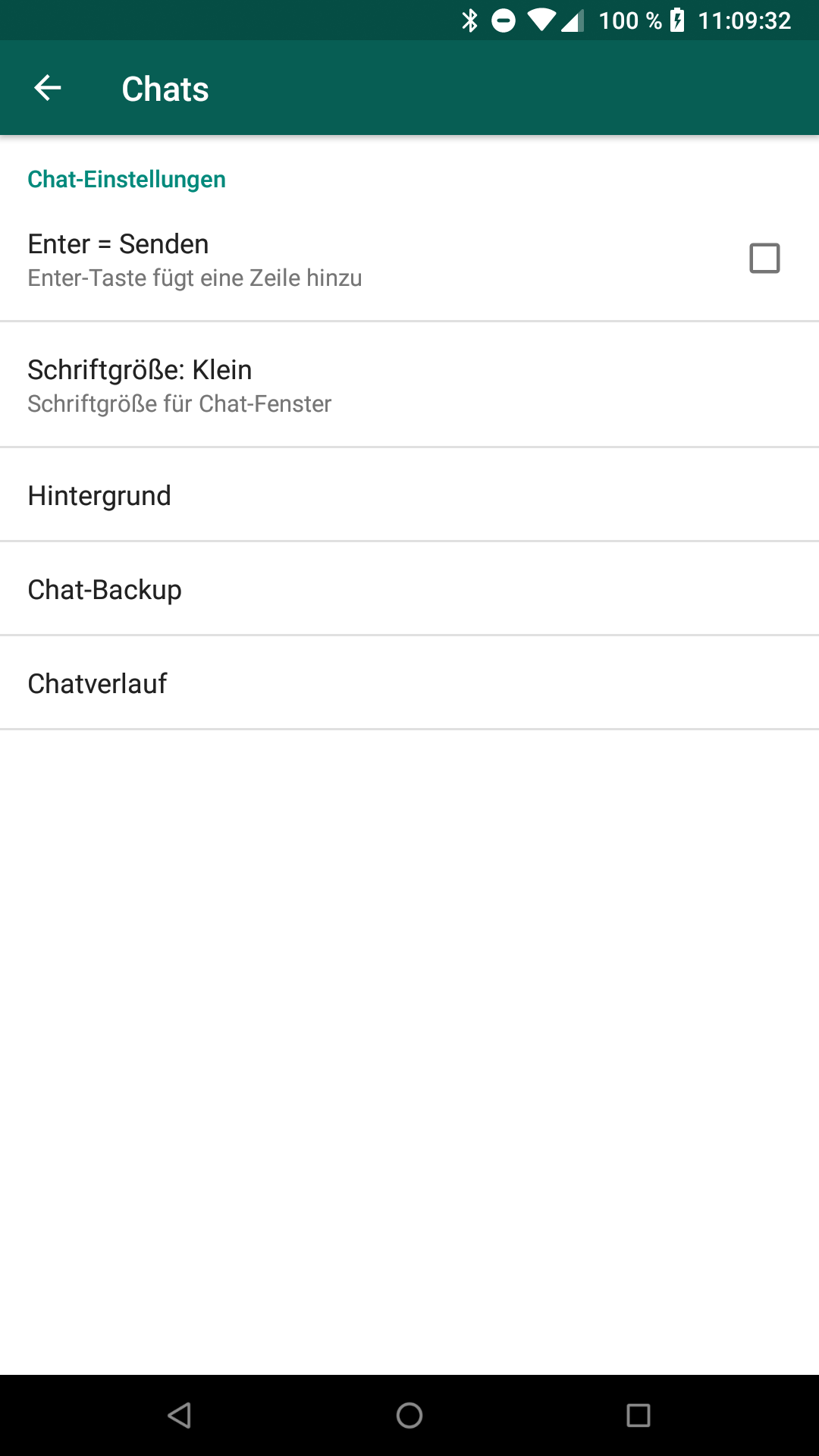
Task: Open Chat-Backup settings
Action: tap(409, 589)
